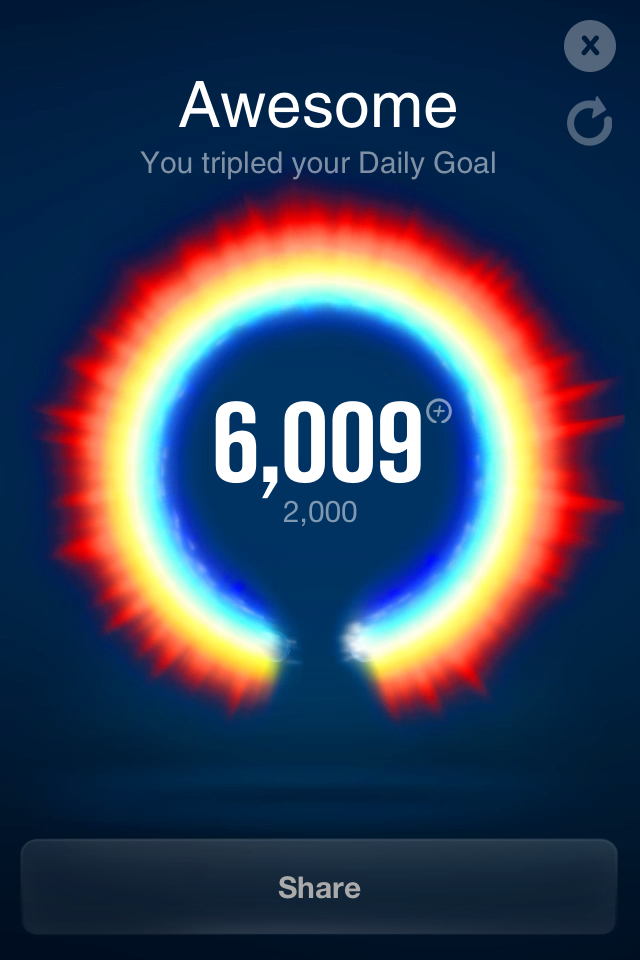The width and height of the screenshot is (640, 960).
Task: Close the Awesome goal screen
Action: pyautogui.click(x=589, y=45)
